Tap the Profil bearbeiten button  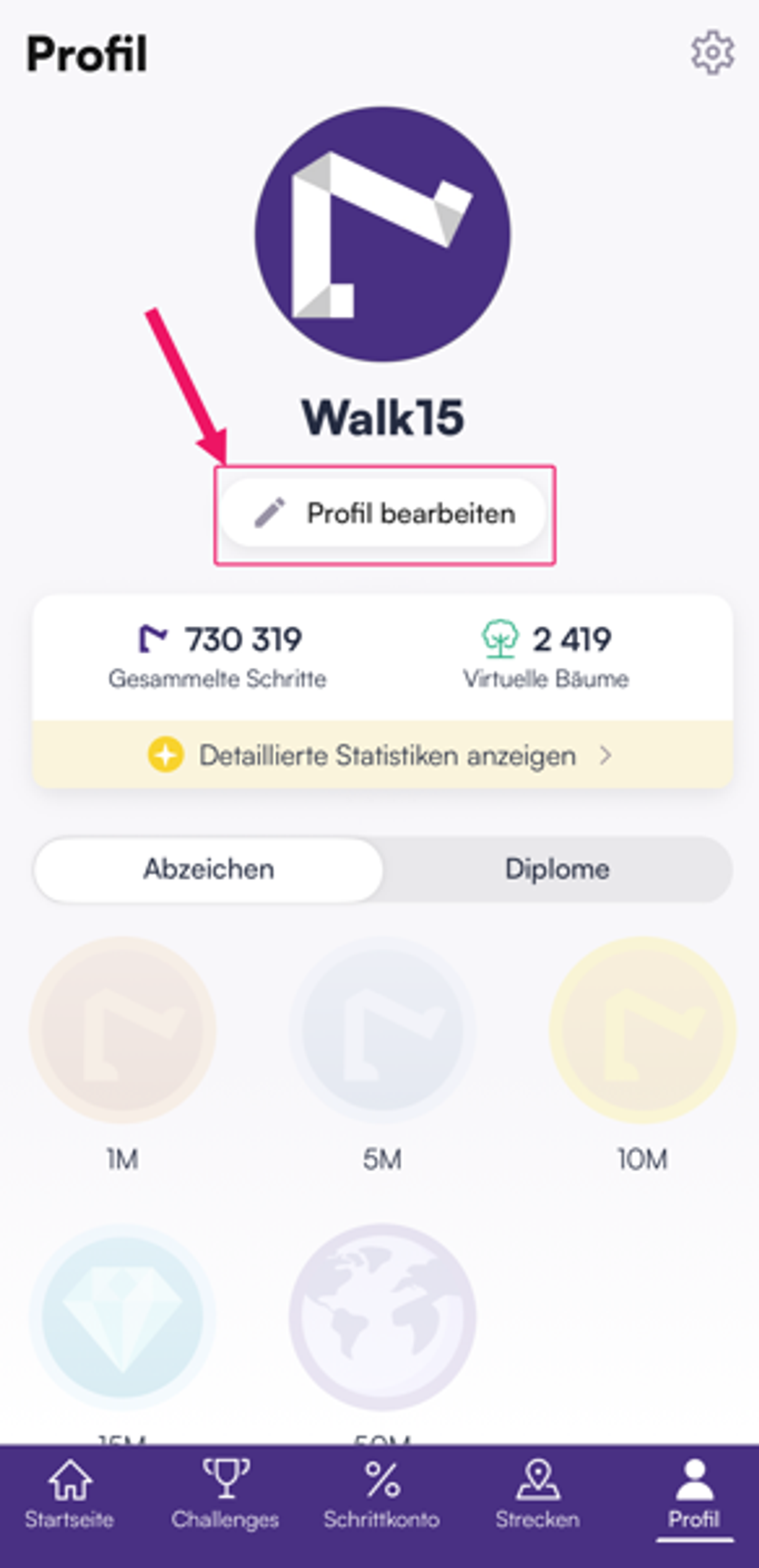click(x=383, y=513)
